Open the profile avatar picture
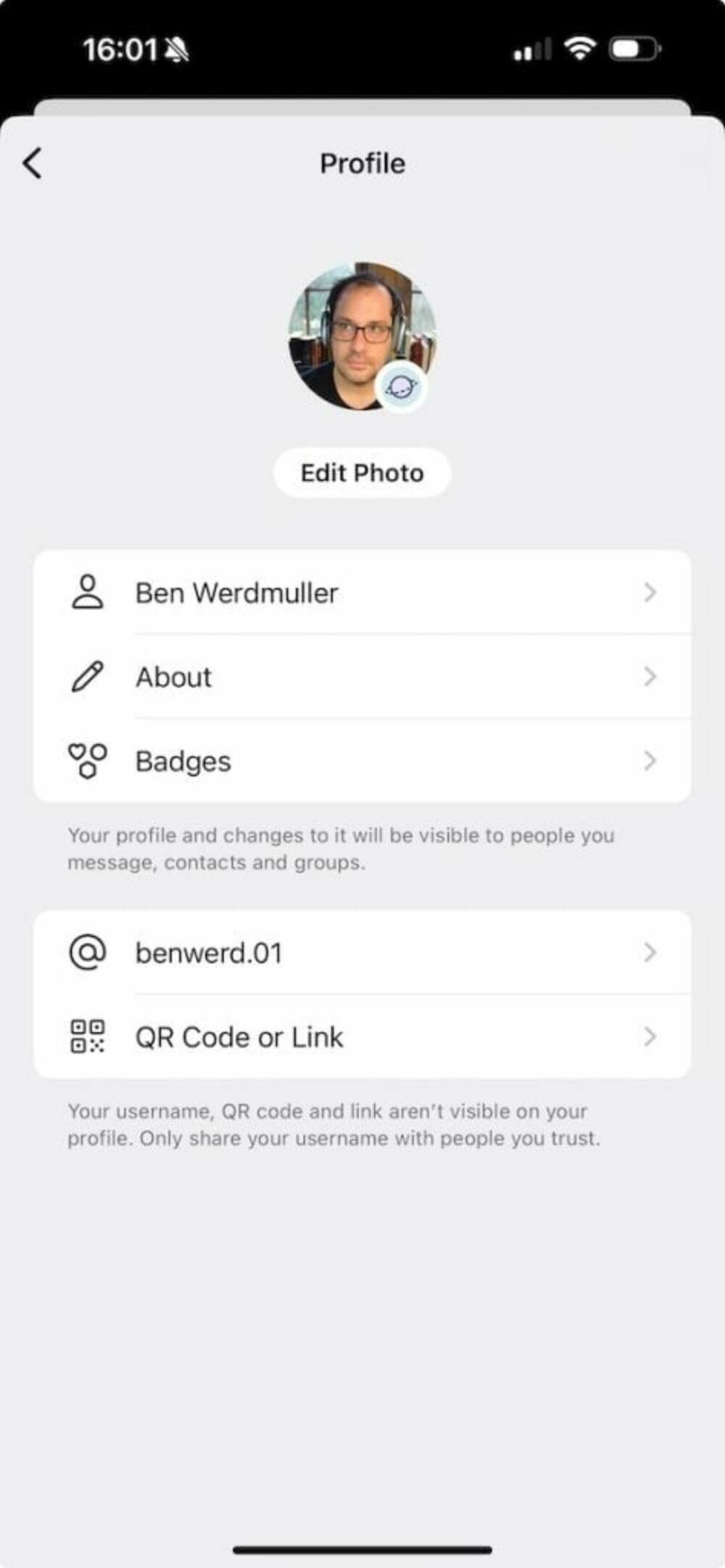This screenshot has width=725, height=1568. [x=362, y=336]
